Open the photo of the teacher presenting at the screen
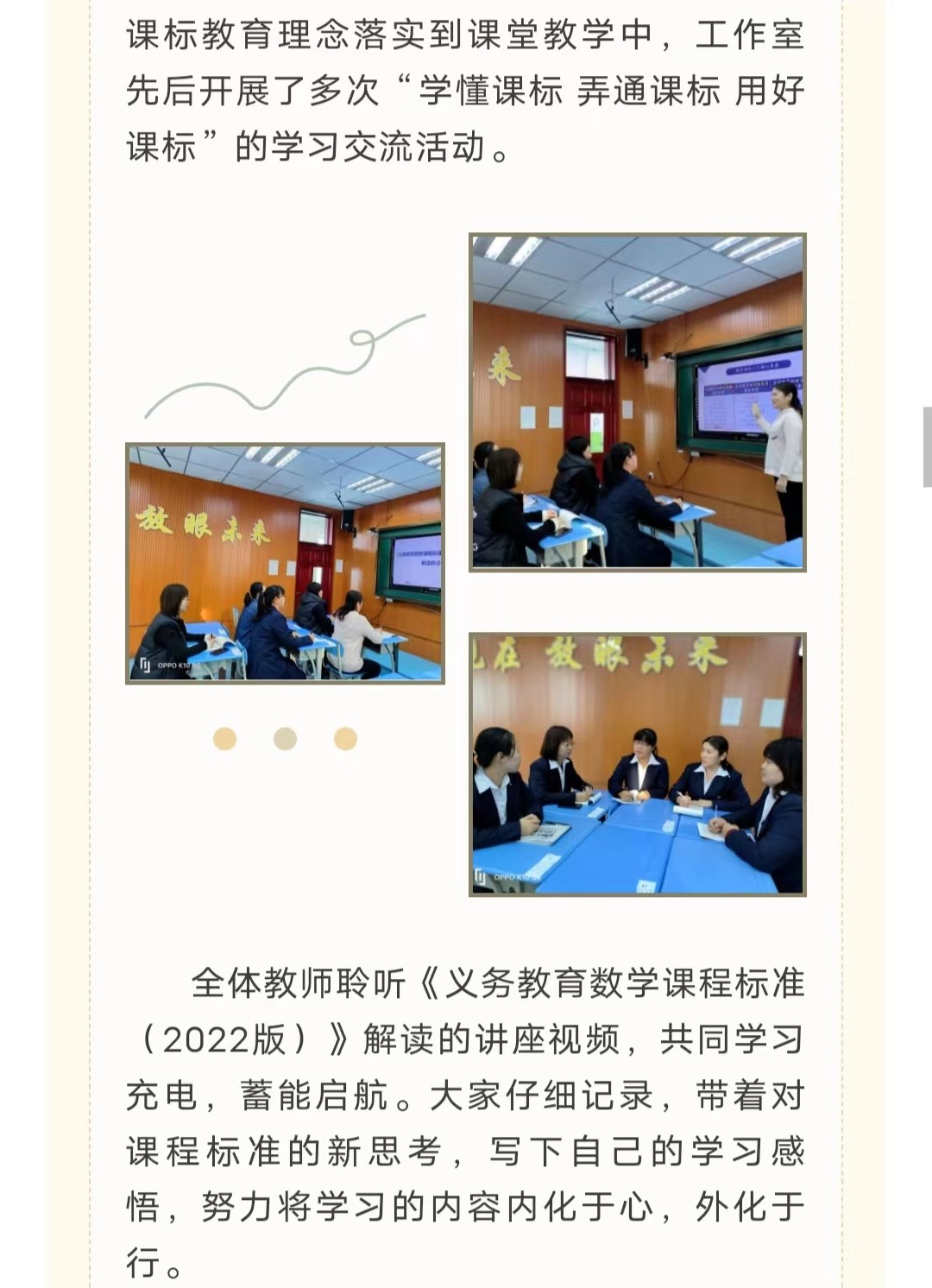 click(637, 402)
